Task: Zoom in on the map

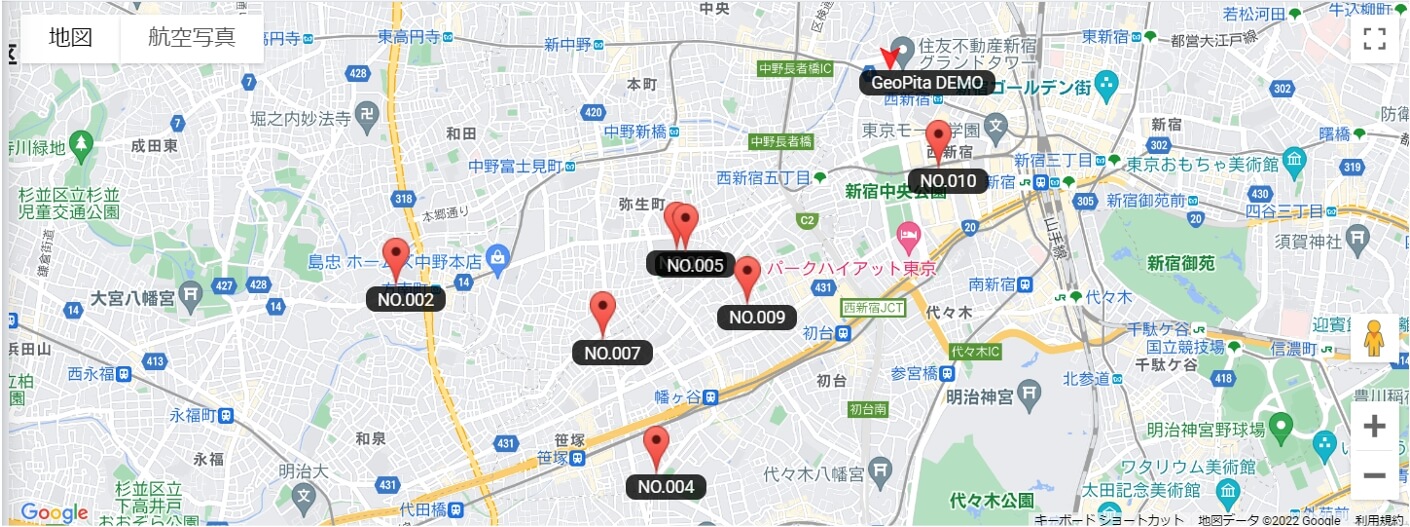Action: pos(1374,426)
